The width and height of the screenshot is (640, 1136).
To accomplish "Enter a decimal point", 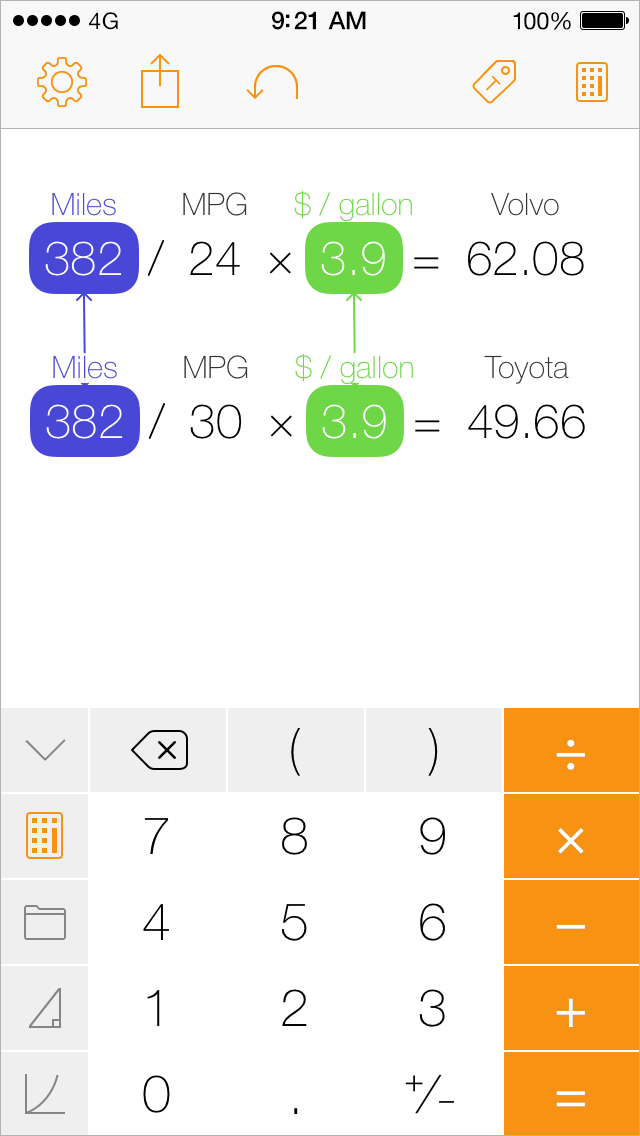I will click(296, 1093).
